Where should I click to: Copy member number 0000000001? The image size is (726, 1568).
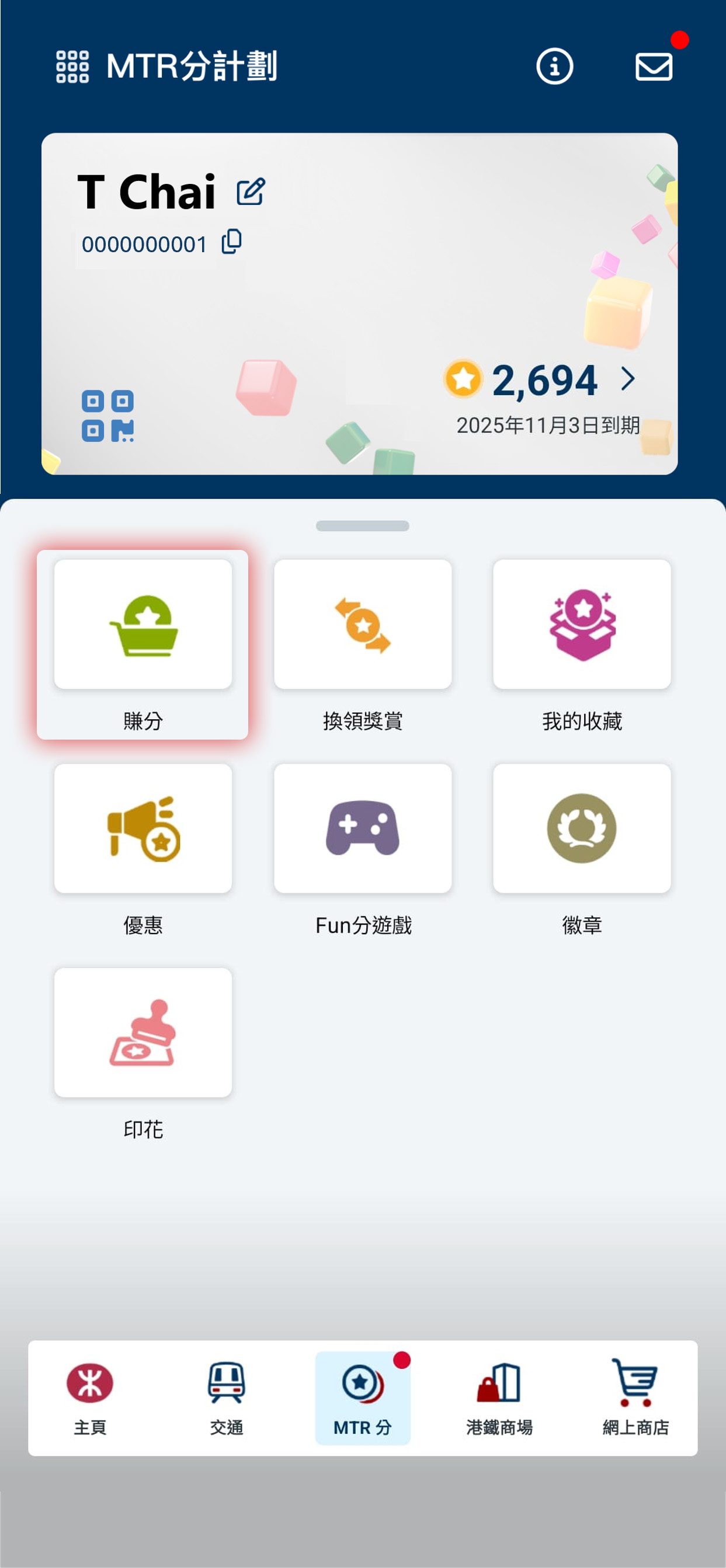(232, 242)
